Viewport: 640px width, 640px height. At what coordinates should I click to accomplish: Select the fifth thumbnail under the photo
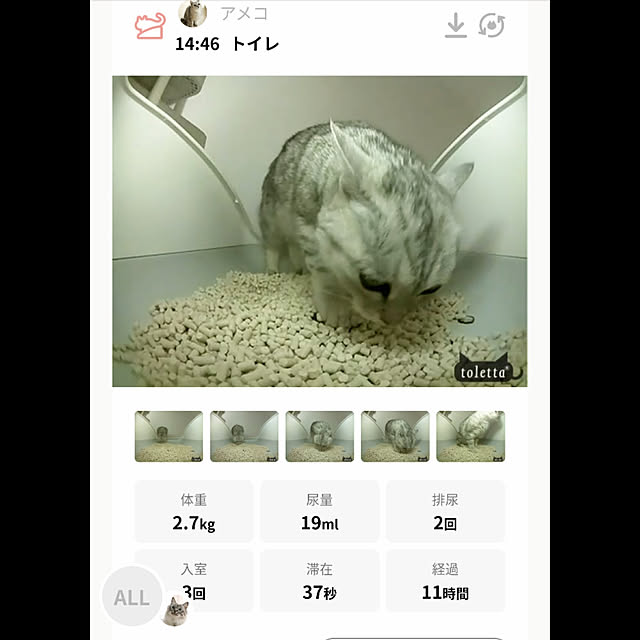pos(470,436)
